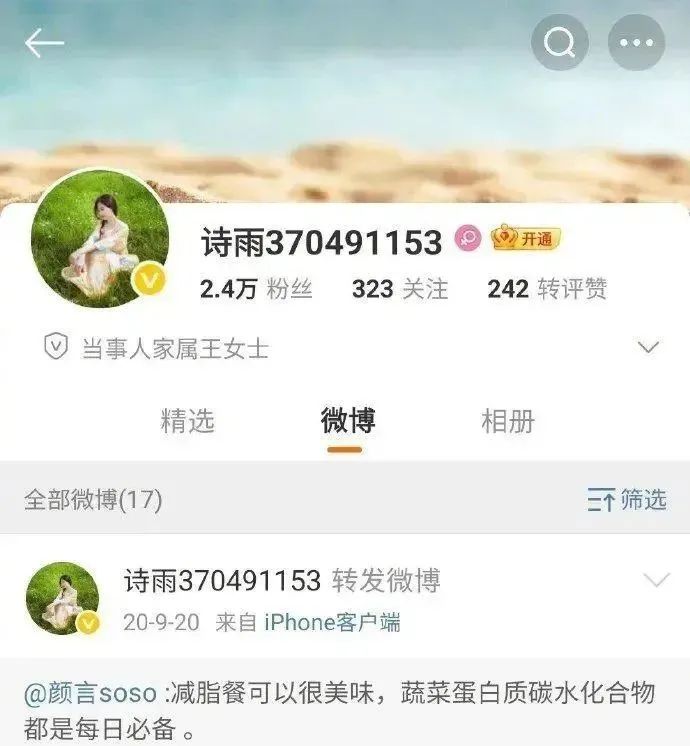Open the 323 关注 following list
690x746 pixels.
point(400,289)
